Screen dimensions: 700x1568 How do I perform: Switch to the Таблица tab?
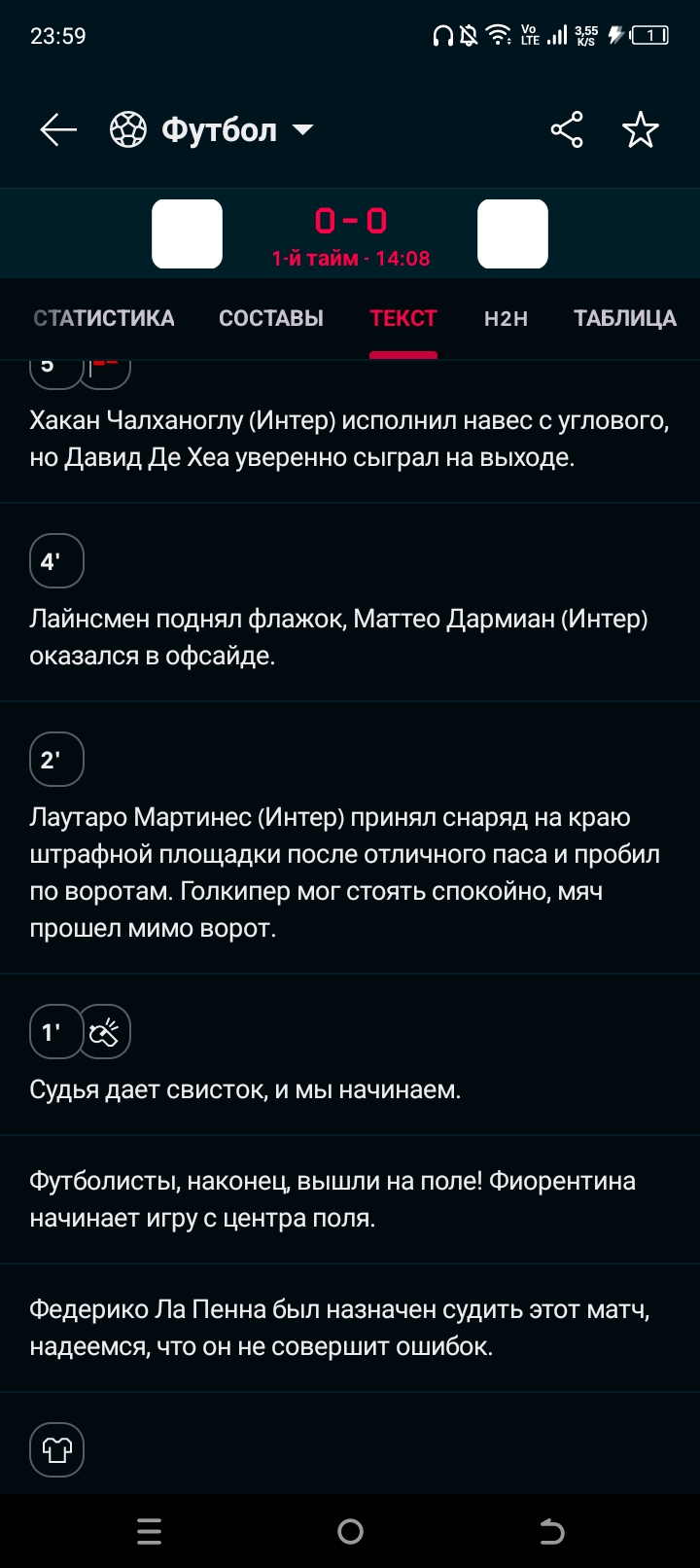(624, 318)
